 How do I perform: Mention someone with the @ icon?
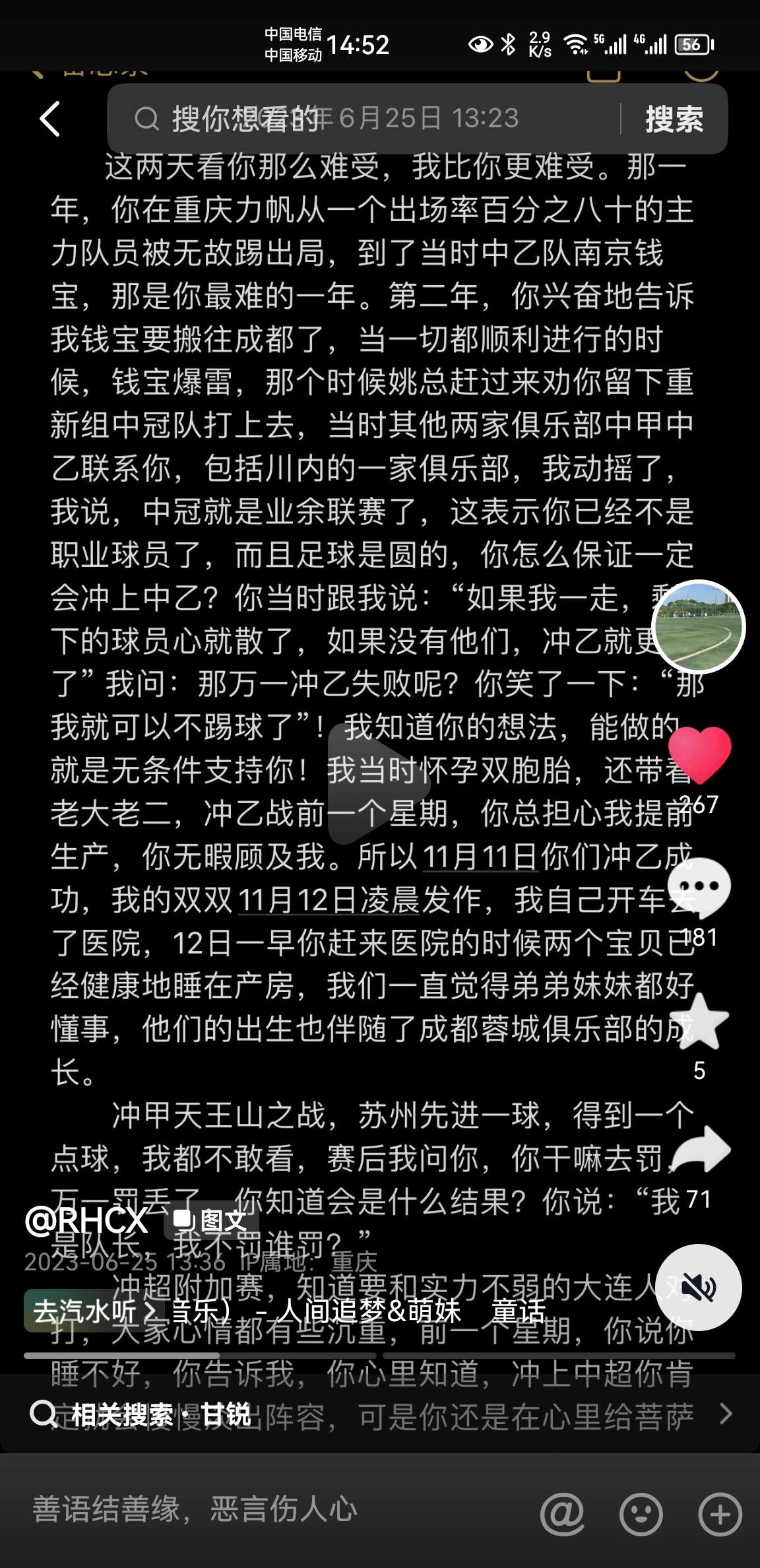pos(562,1513)
